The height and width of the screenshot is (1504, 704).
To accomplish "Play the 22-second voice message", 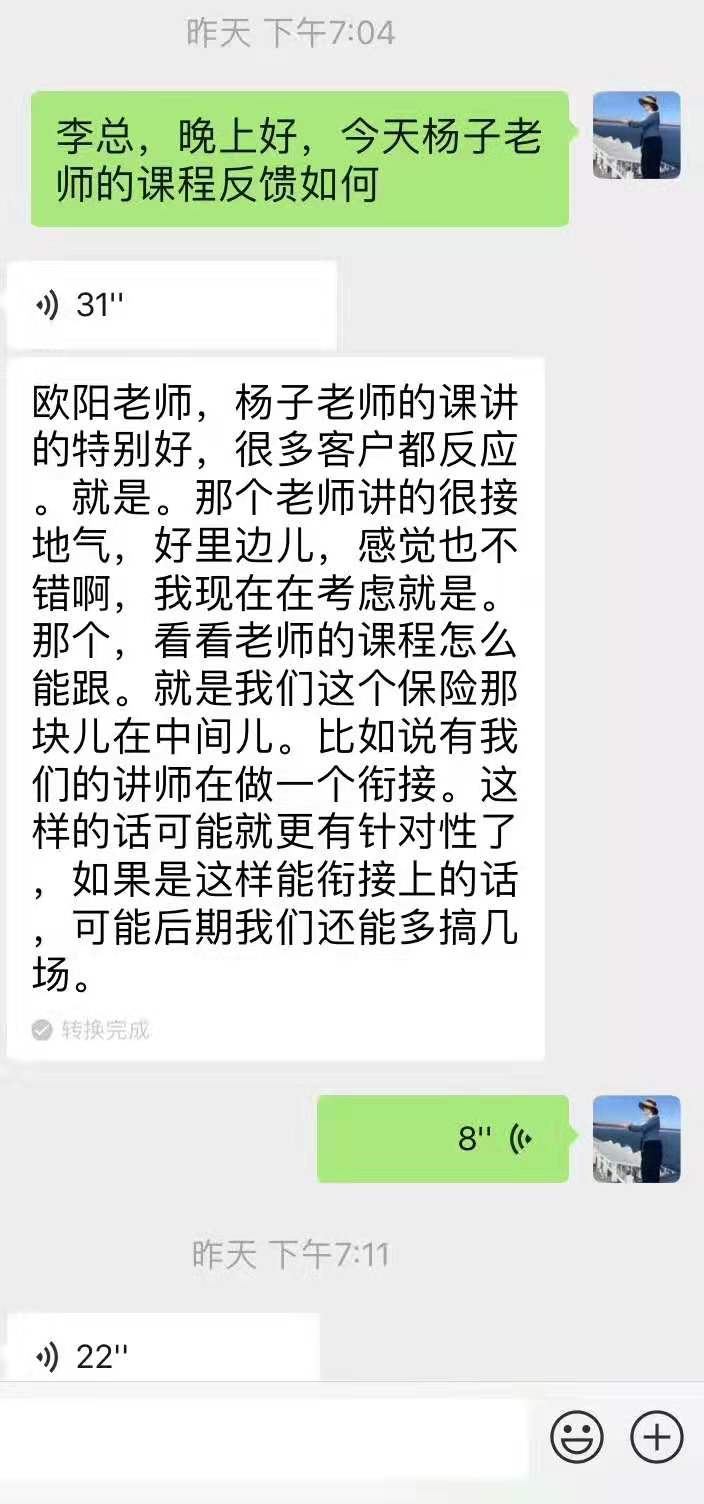I will click(x=162, y=1356).
